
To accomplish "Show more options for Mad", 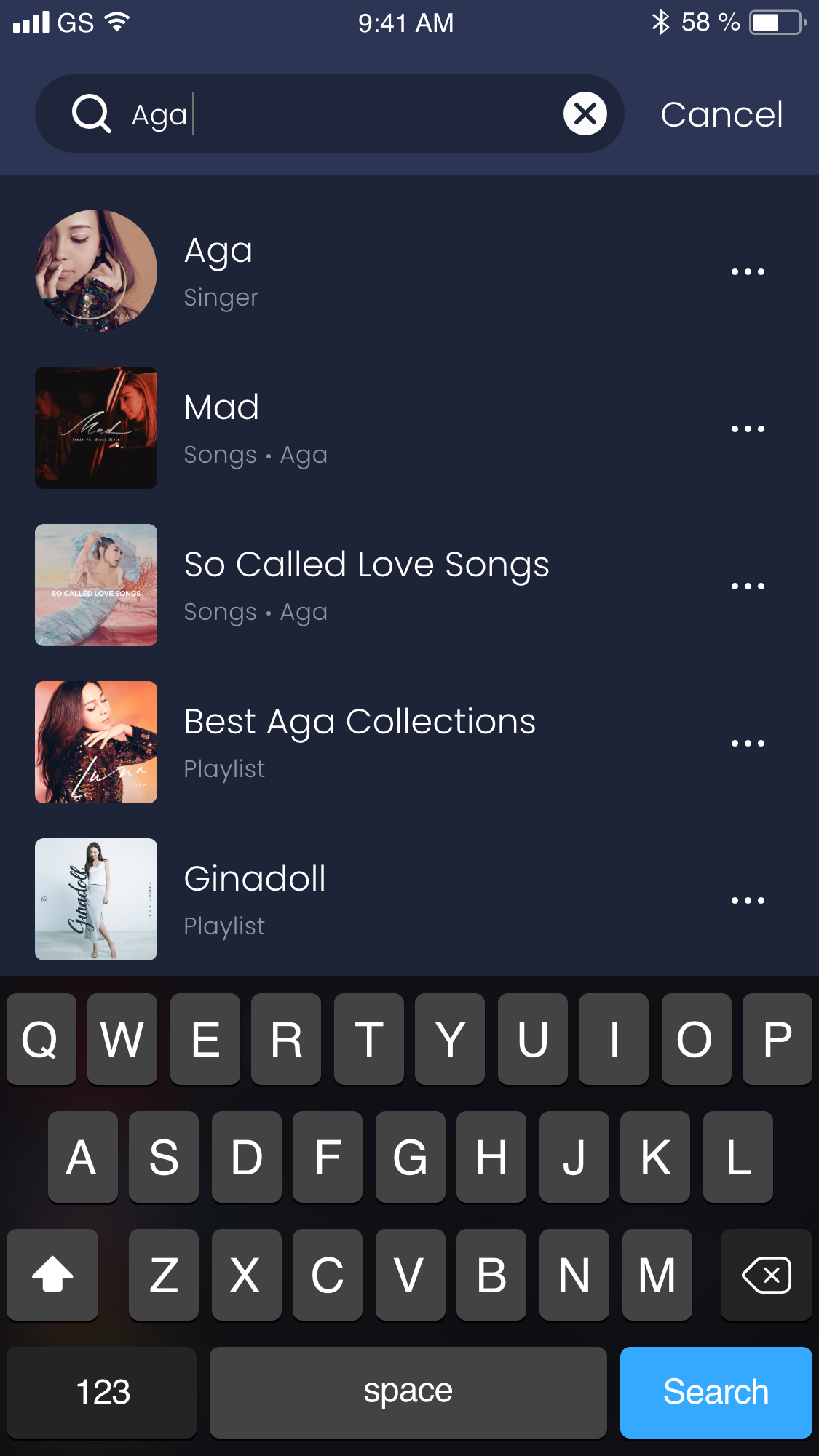I will (x=748, y=429).
